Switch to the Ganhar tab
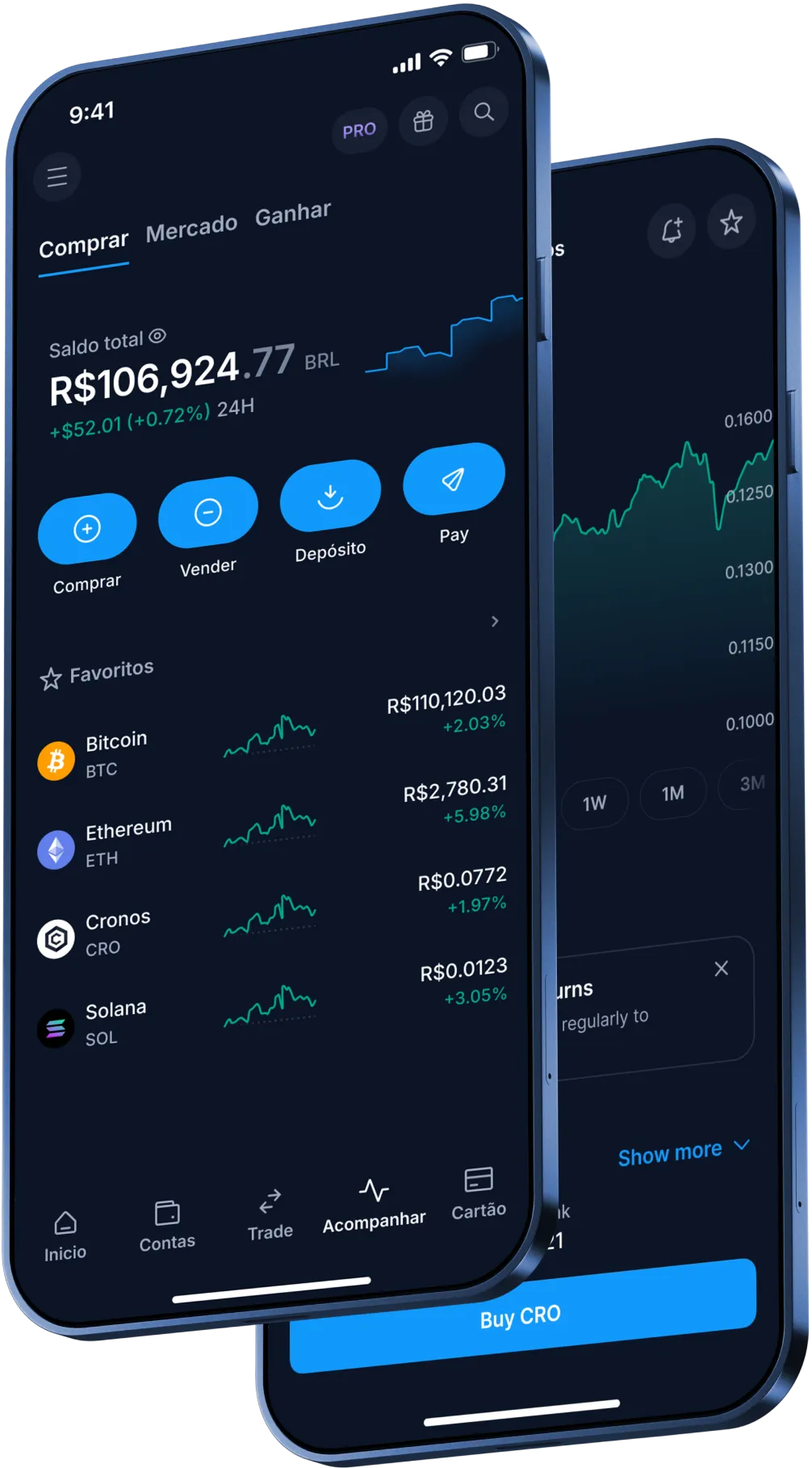The width and height of the screenshot is (812, 1468). 293,211
